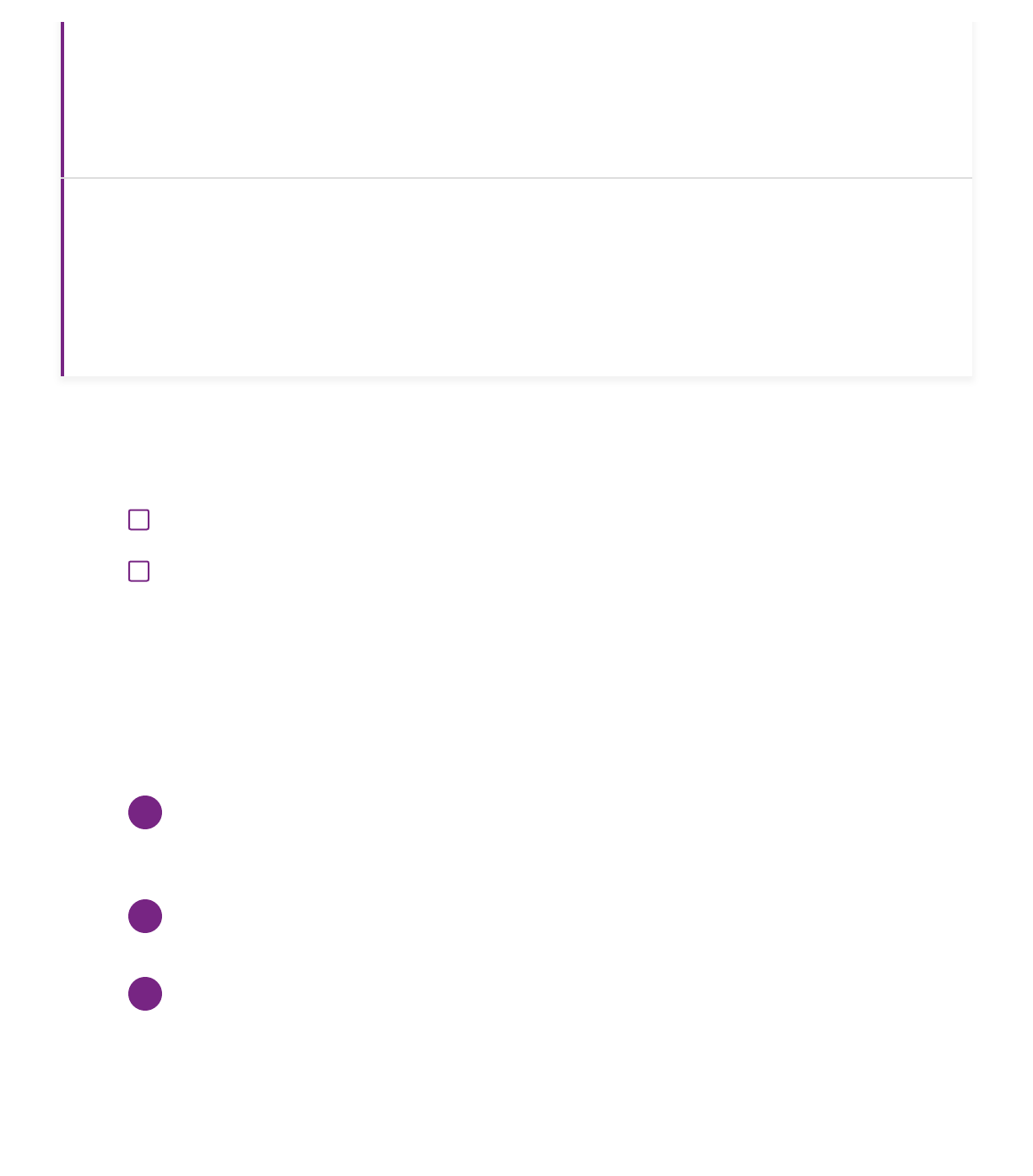Tick the second empty purple checkbox
This screenshot has height=1176, width=1033.
pos(139,571)
